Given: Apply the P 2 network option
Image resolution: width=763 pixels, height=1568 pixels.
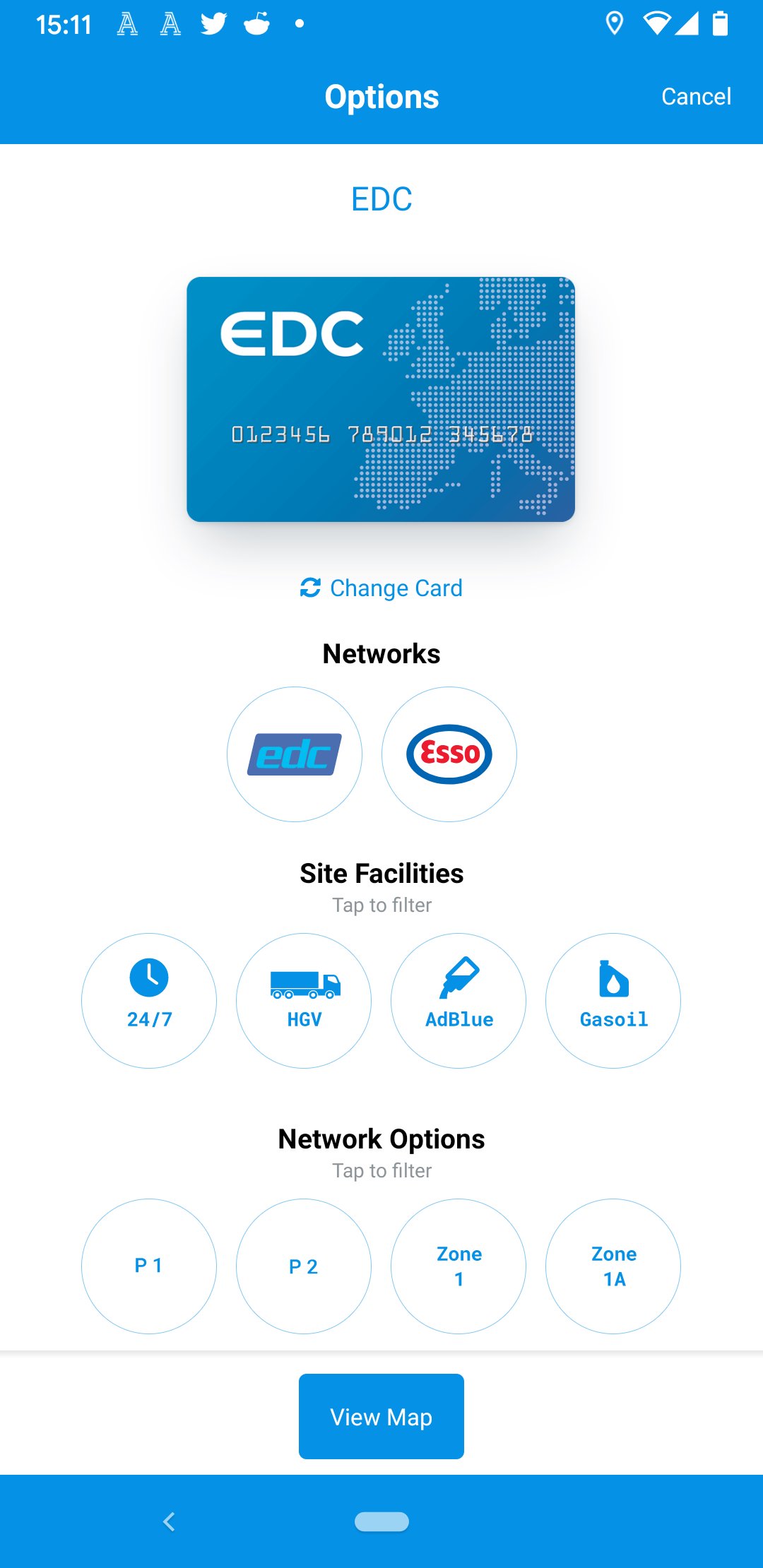Looking at the screenshot, I should pyautogui.click(x=304, y=1266).
